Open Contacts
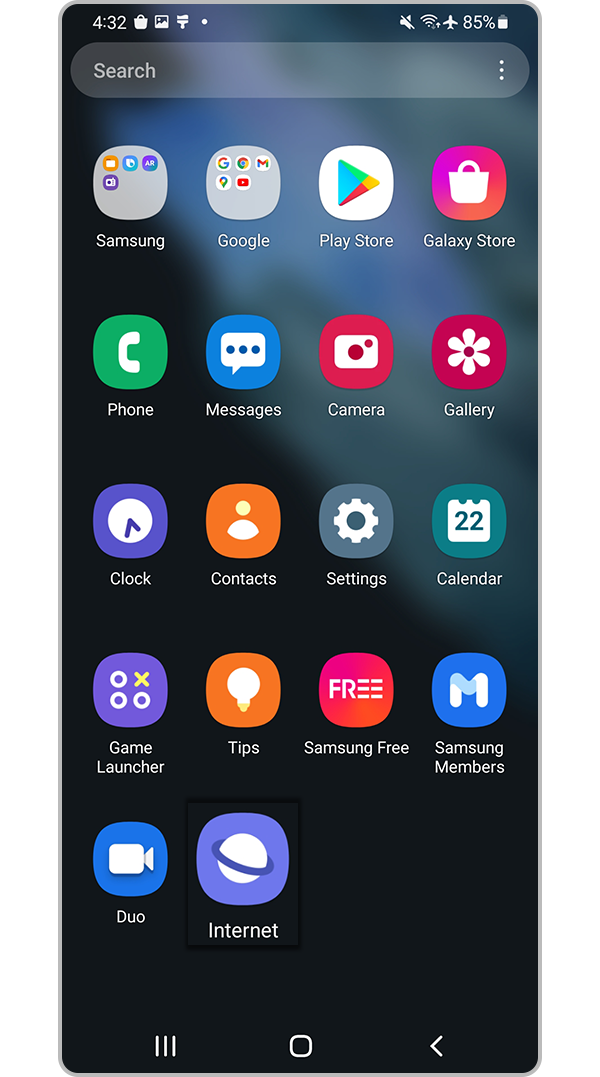600x1077 pixels. [243, 522]
